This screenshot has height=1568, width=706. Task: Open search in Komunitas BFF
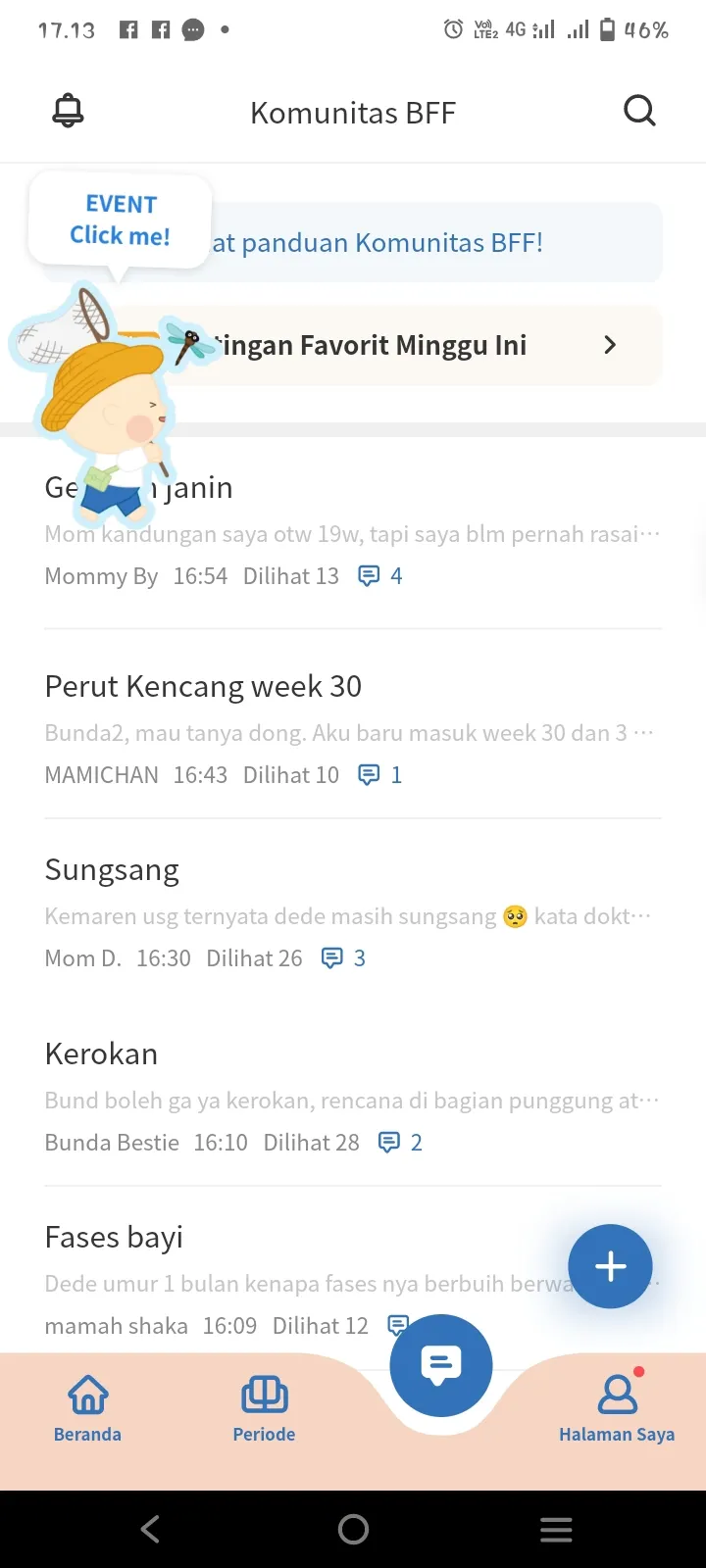click(x=639, y=111)
